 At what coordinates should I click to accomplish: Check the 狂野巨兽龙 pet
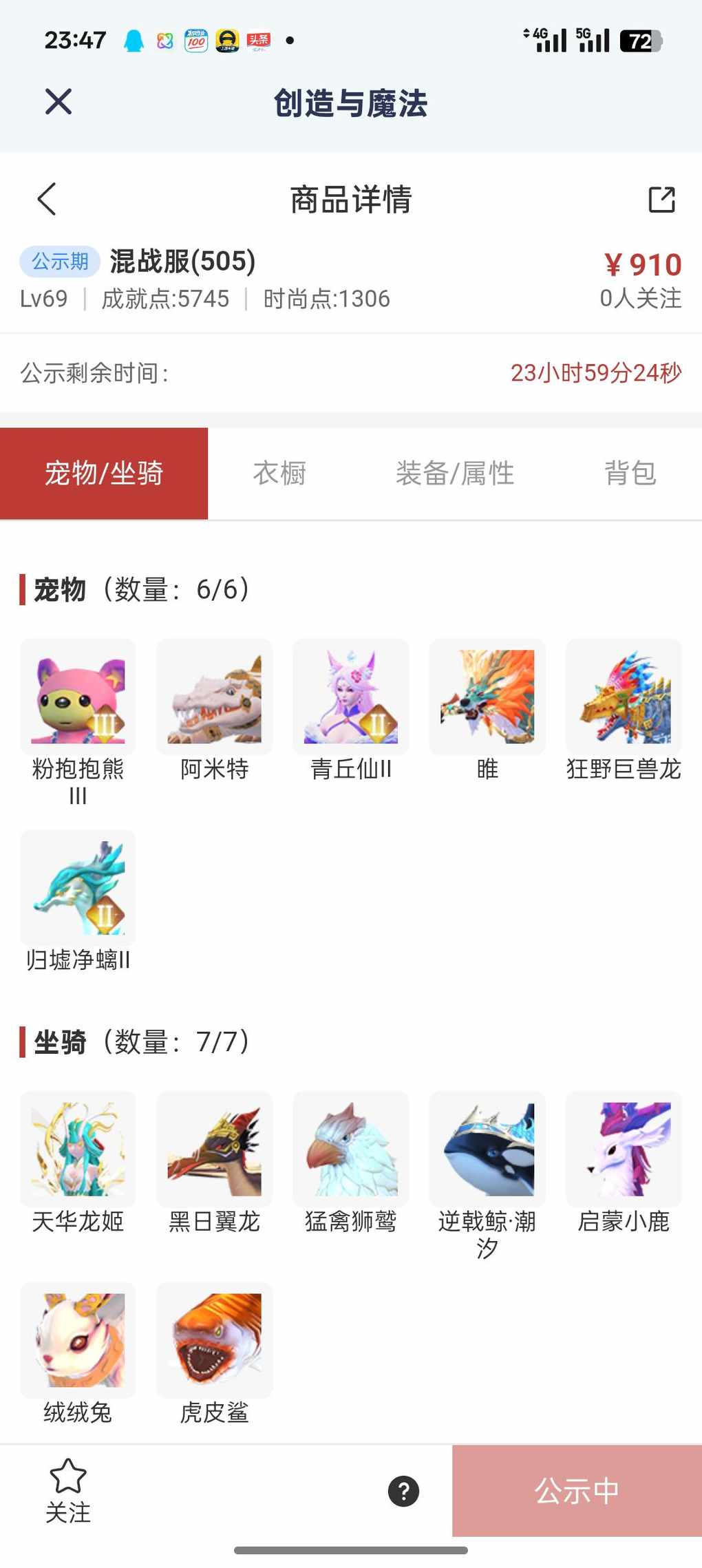[x=624, y=697]
